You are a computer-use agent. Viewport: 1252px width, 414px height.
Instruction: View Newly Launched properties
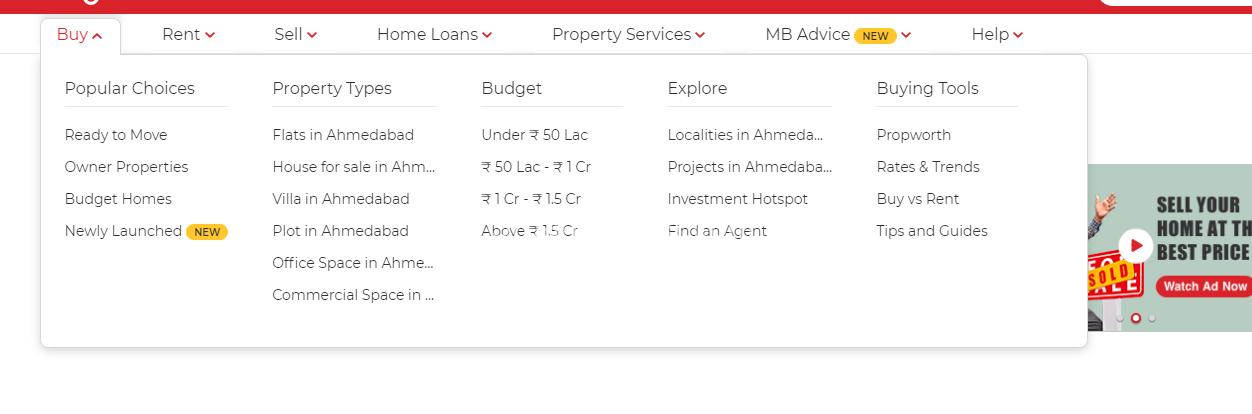(x=123, y=231)
